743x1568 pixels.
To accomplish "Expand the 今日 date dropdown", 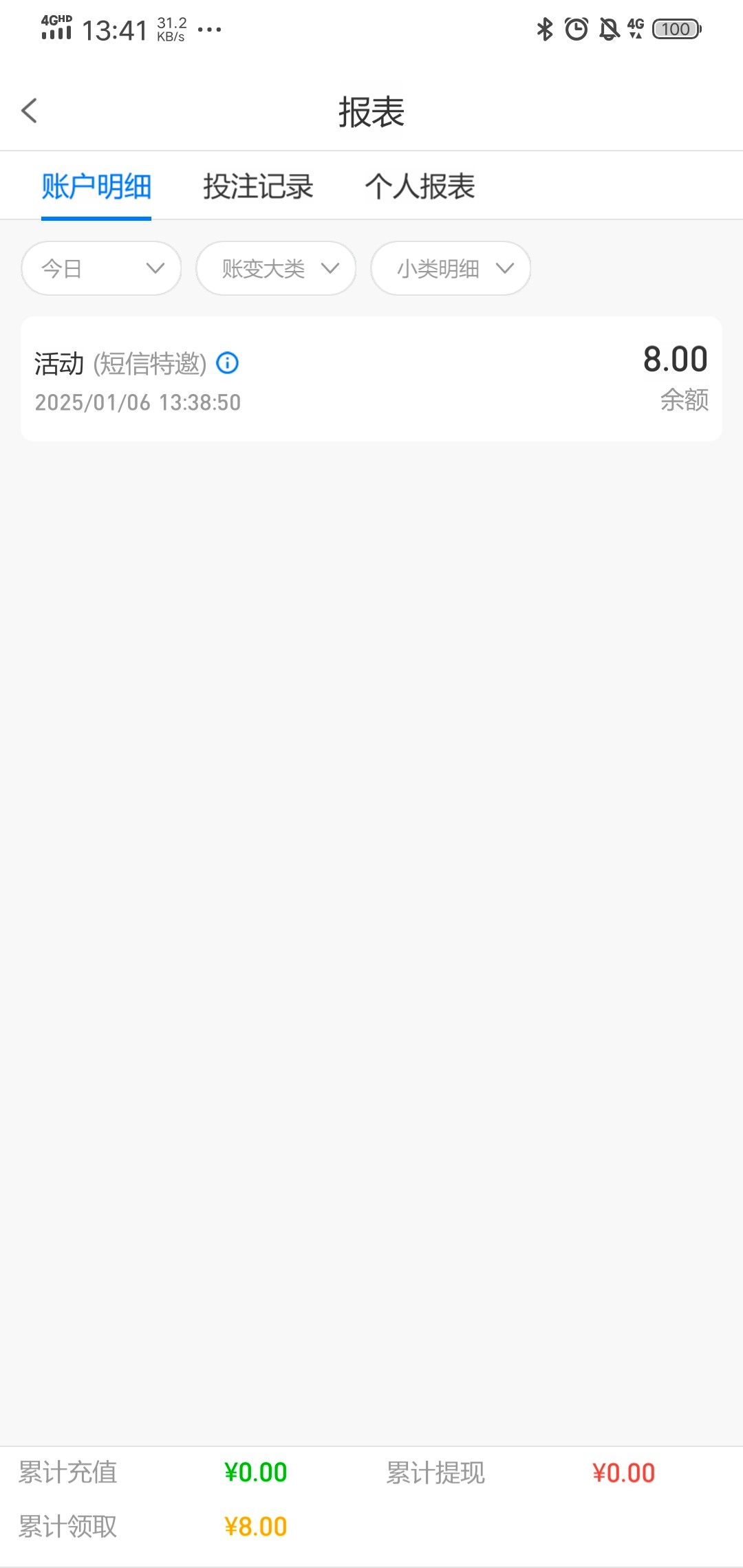I will click(101, 268).
